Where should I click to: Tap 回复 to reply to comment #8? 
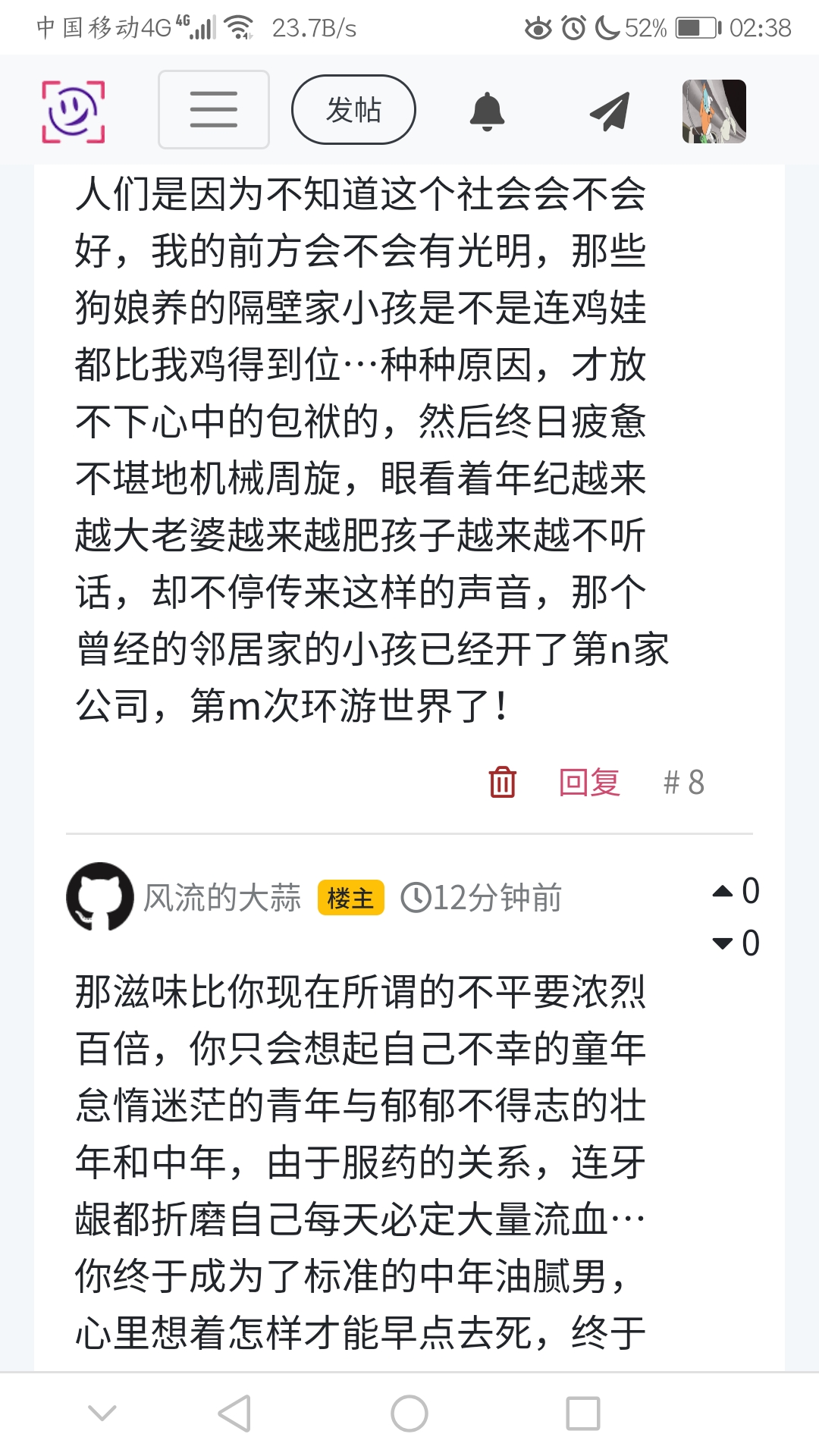[x=589, y=782]
